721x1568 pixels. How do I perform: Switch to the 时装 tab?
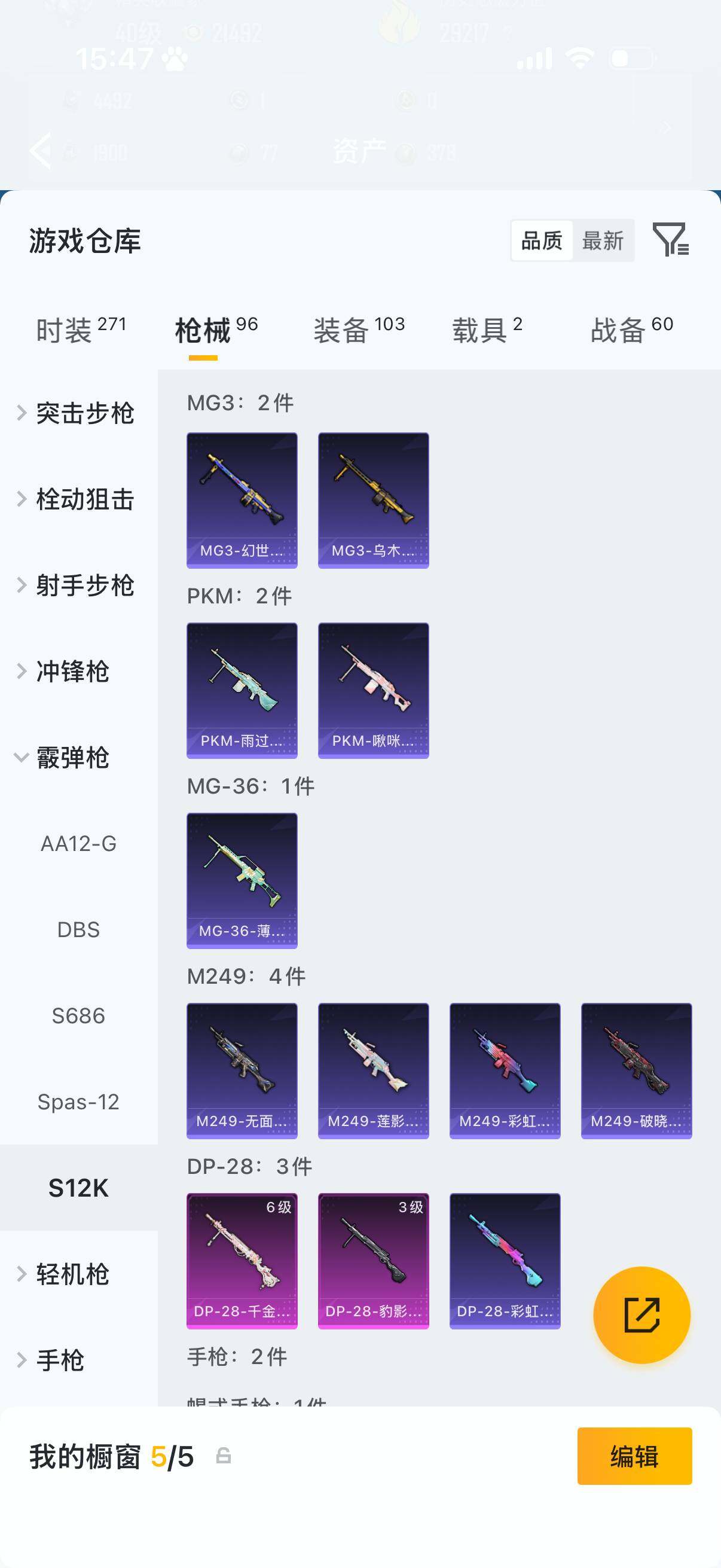[80, 330]
